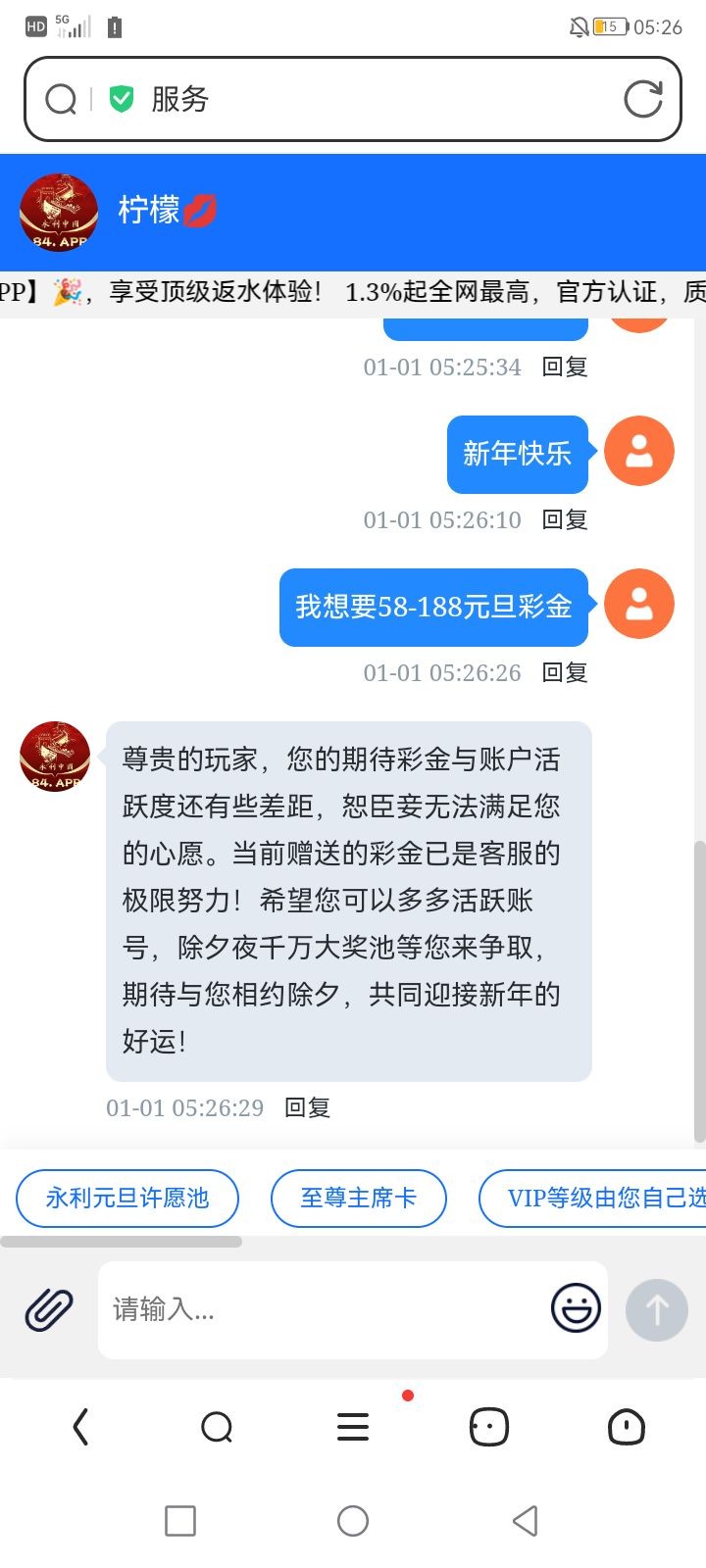Select the 至尊主席卡 quick chip
This screenshot has width=706, height=1568.
[x=359, y=1198]
